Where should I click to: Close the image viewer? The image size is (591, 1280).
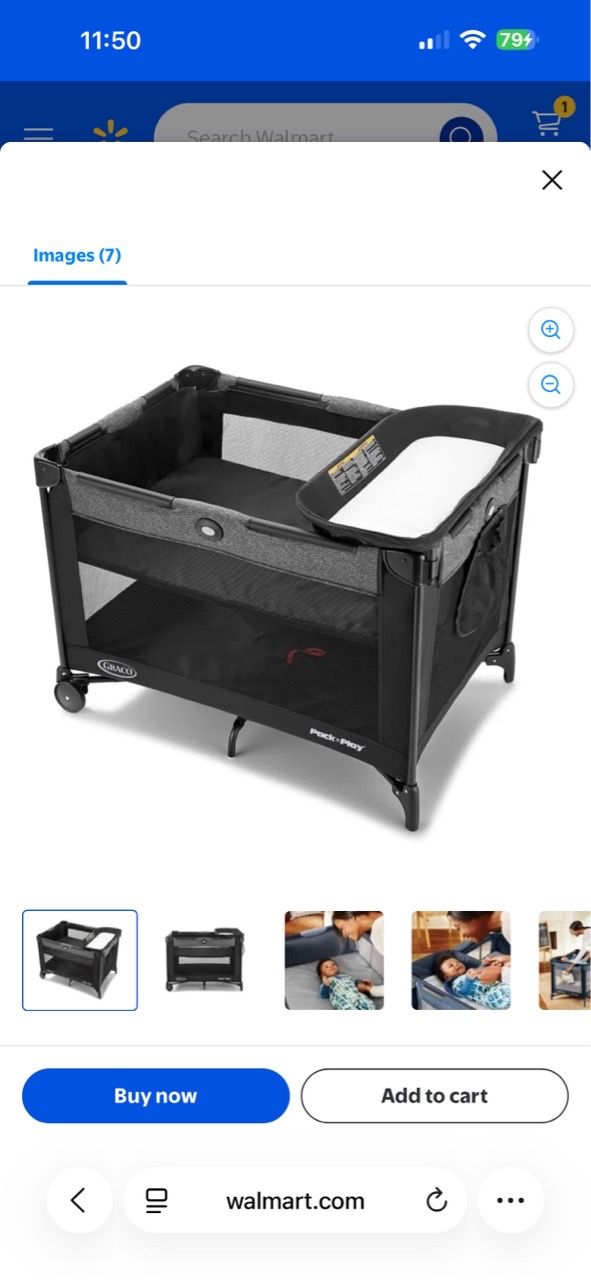pyautogui.click(x=552, y=180)
